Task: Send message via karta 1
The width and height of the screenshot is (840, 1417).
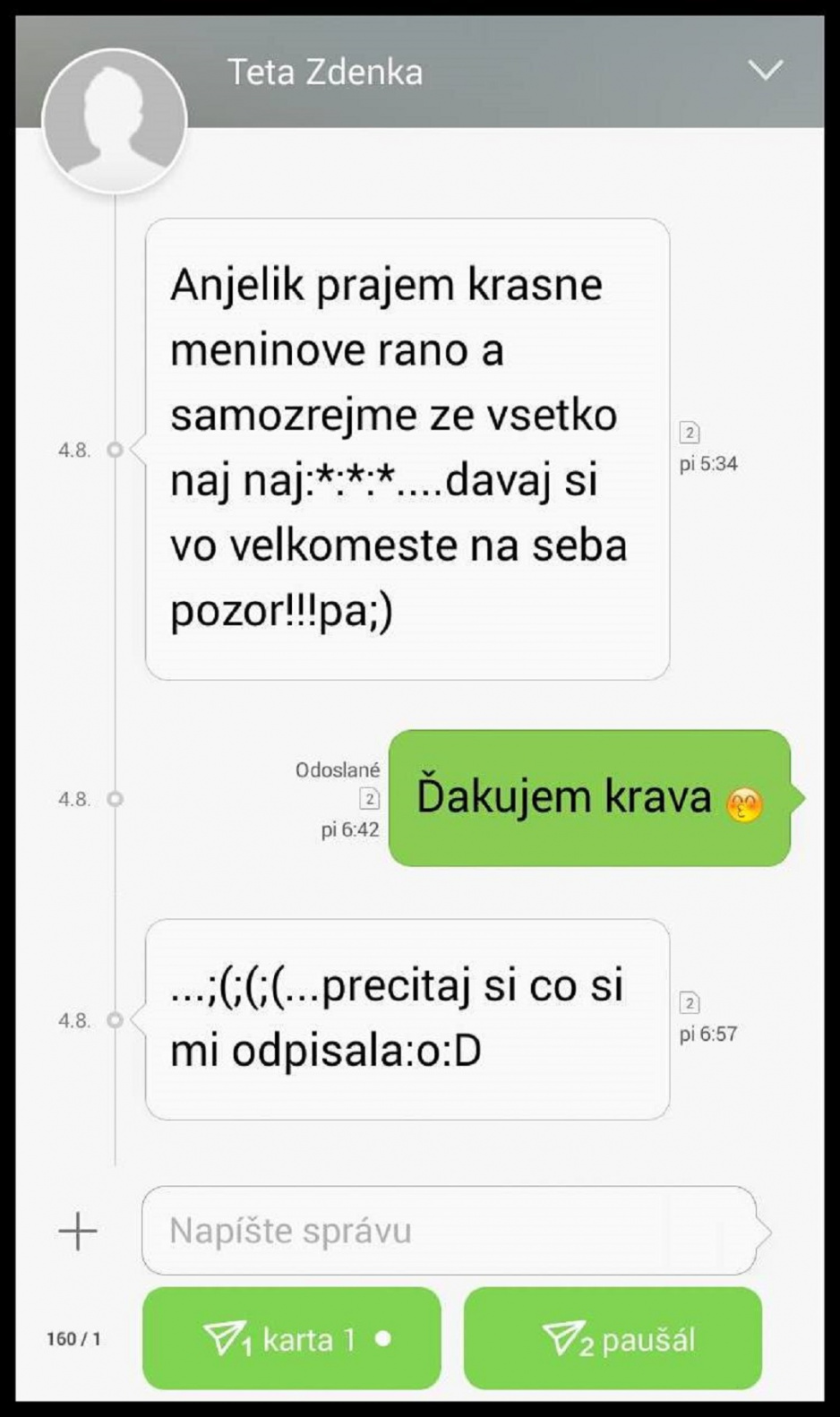Action: coord(292,1339)
